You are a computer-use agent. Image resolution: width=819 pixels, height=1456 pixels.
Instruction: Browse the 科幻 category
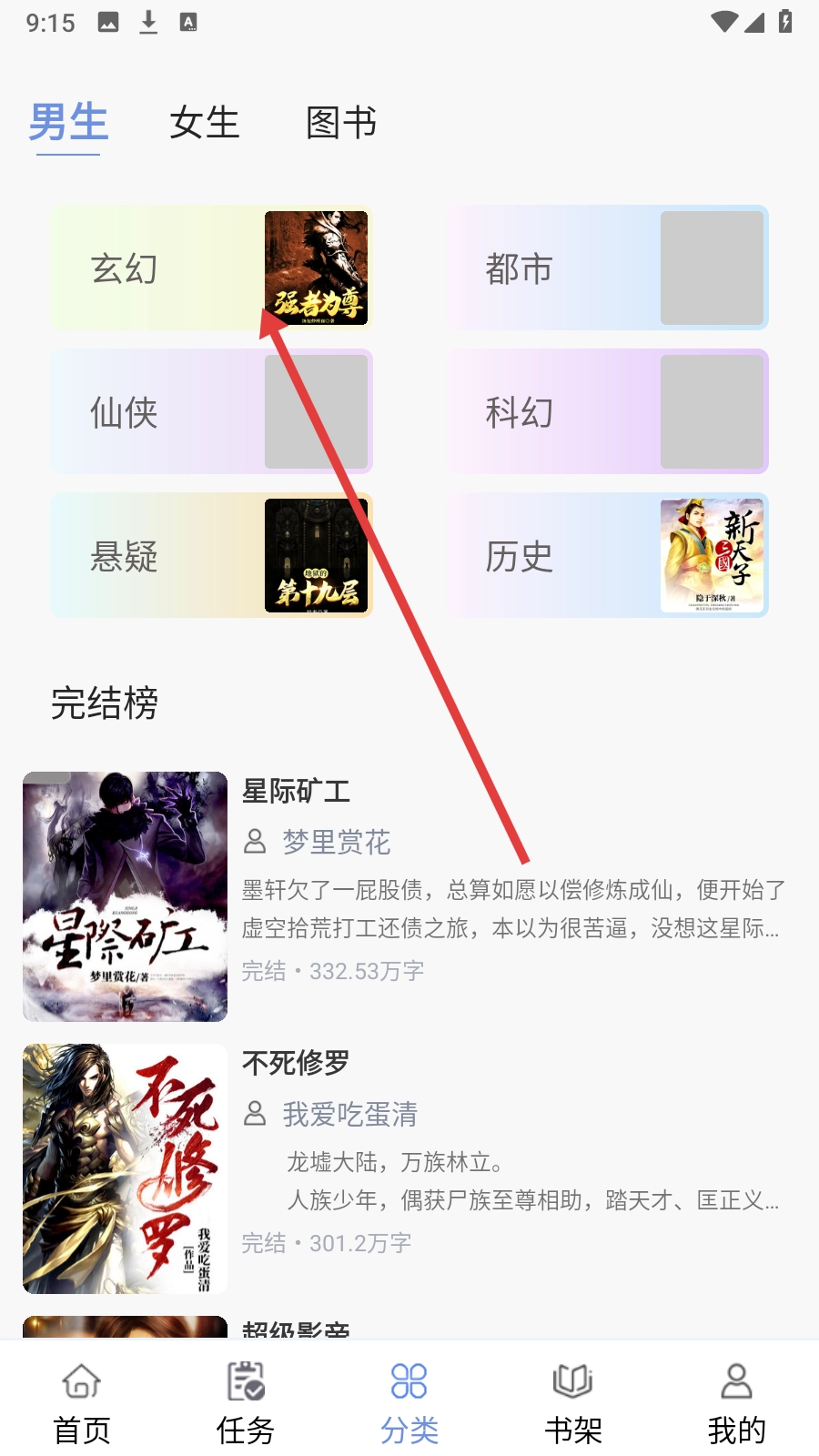pos(607,411)
